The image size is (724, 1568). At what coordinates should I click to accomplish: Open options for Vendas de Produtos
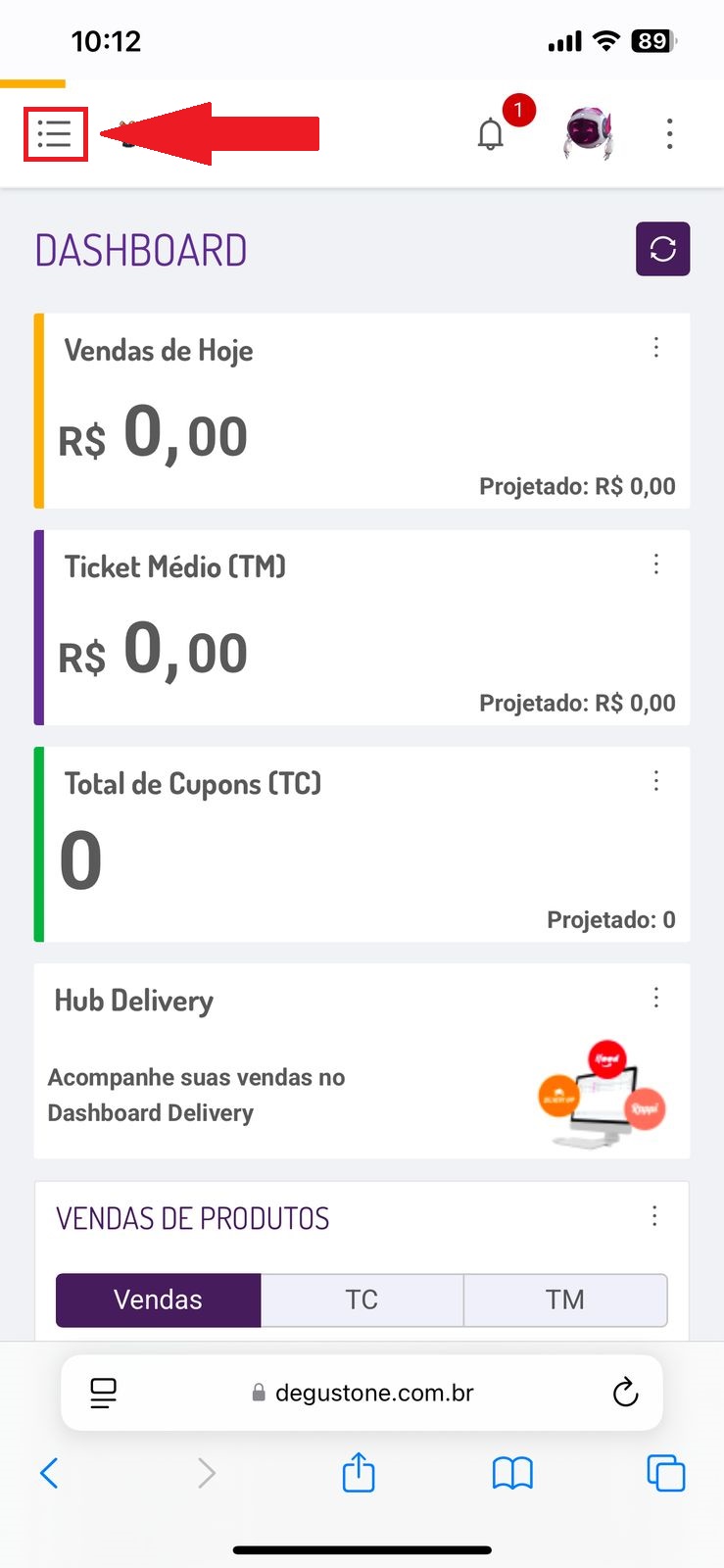coord(654,1216)
